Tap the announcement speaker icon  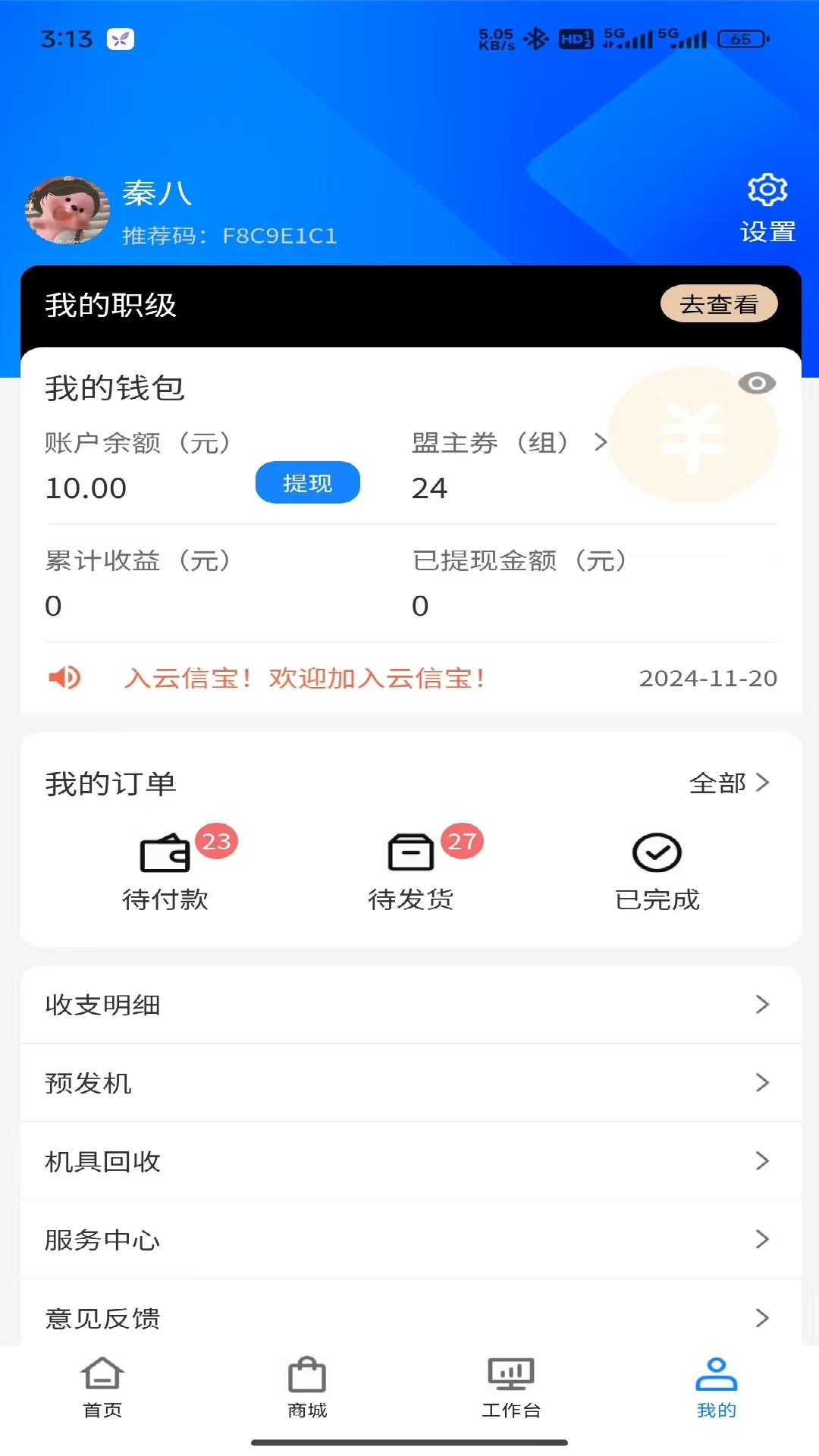[64, 677]
